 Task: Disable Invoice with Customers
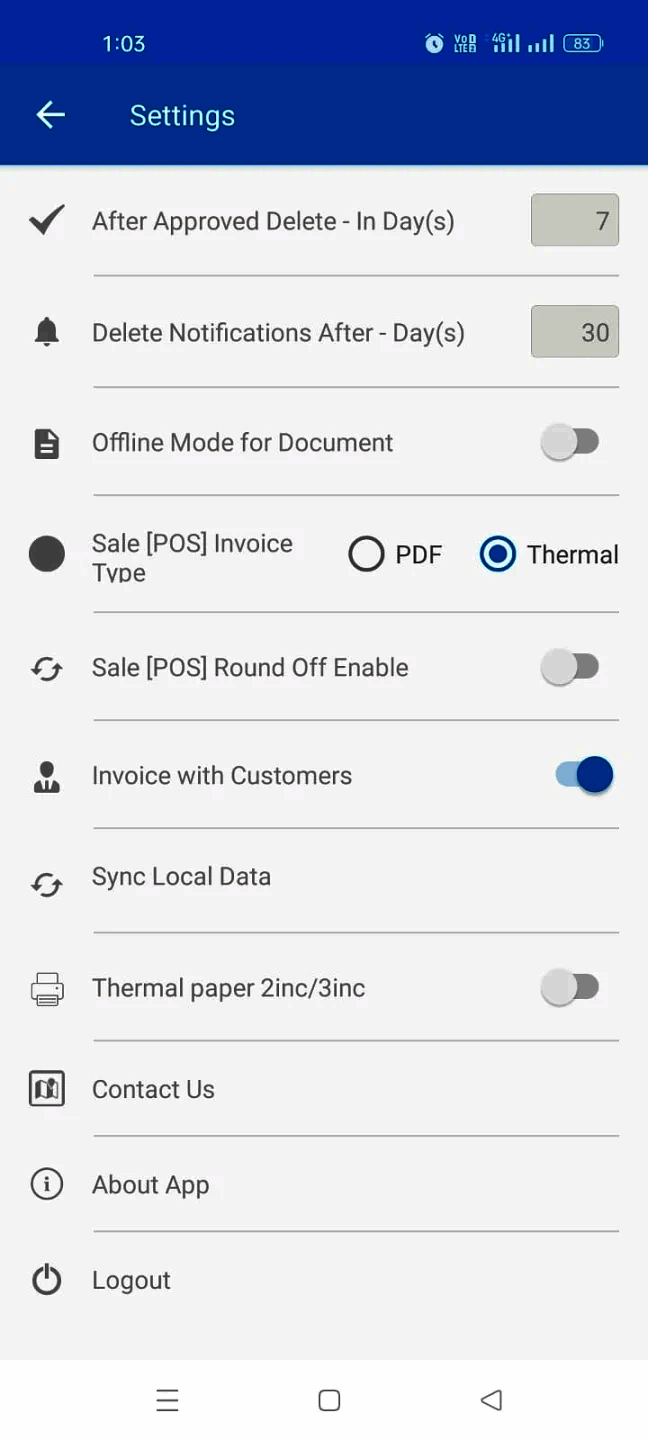pos(584,775)
